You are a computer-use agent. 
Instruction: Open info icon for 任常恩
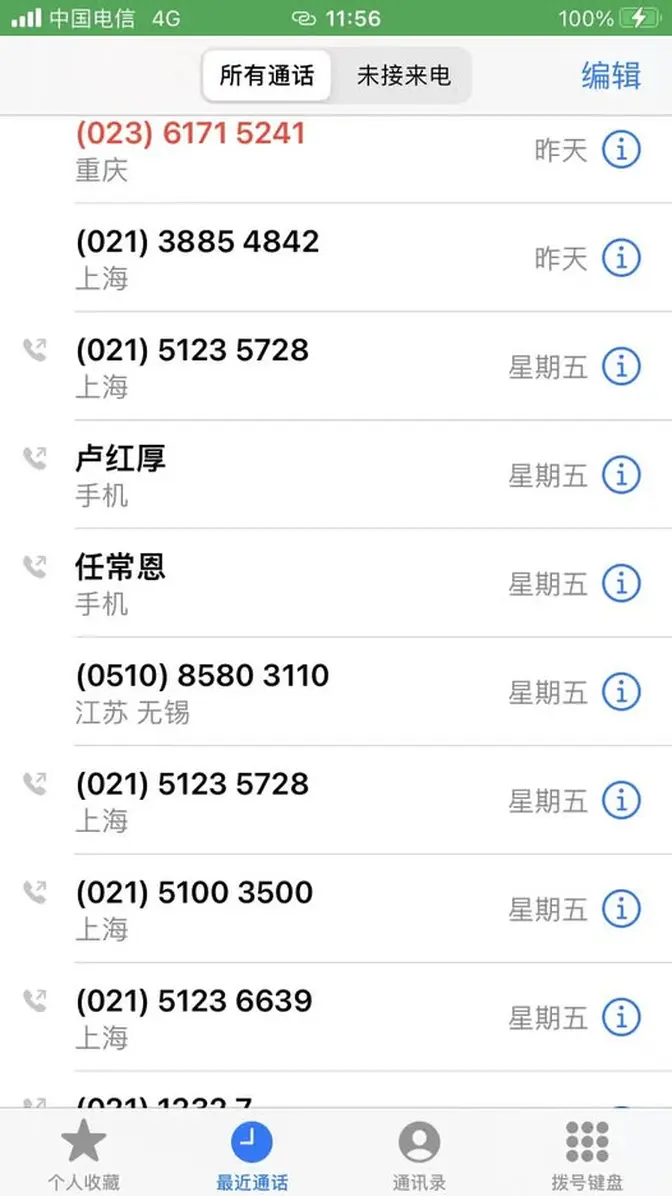pyautogui.click(x=621, y=583)
